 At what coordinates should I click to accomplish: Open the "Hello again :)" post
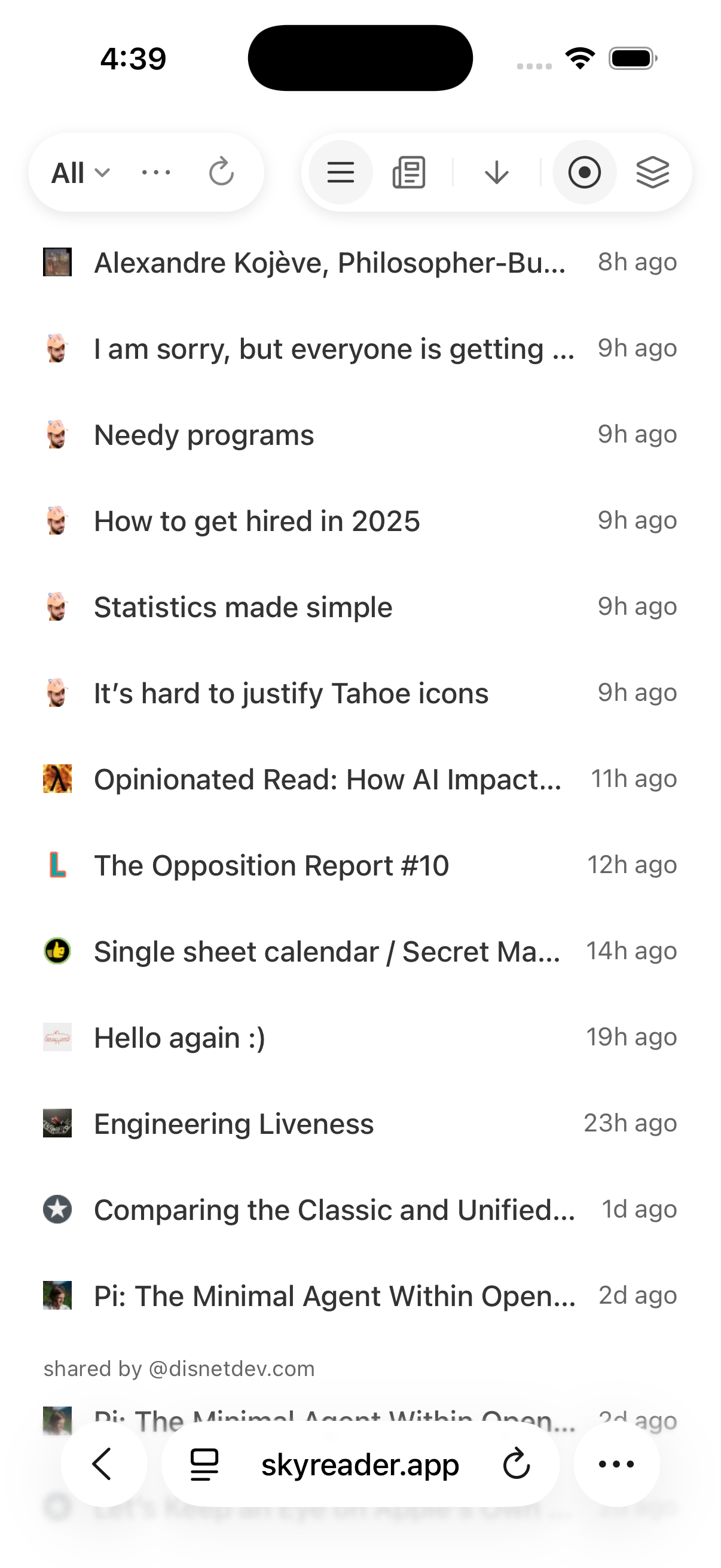point(179,1038)
